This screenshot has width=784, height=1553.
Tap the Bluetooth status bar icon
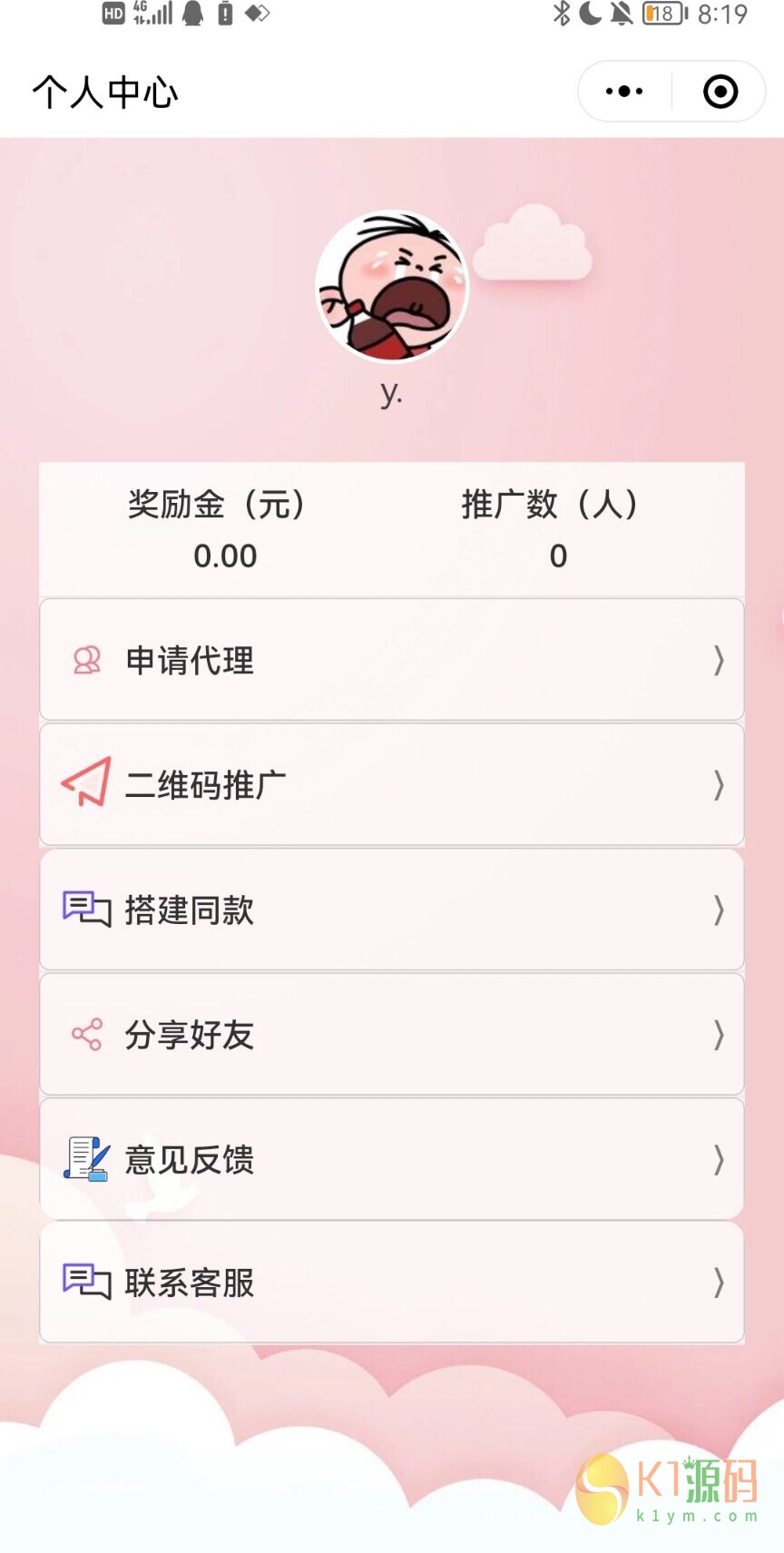(x=563, y=15)
